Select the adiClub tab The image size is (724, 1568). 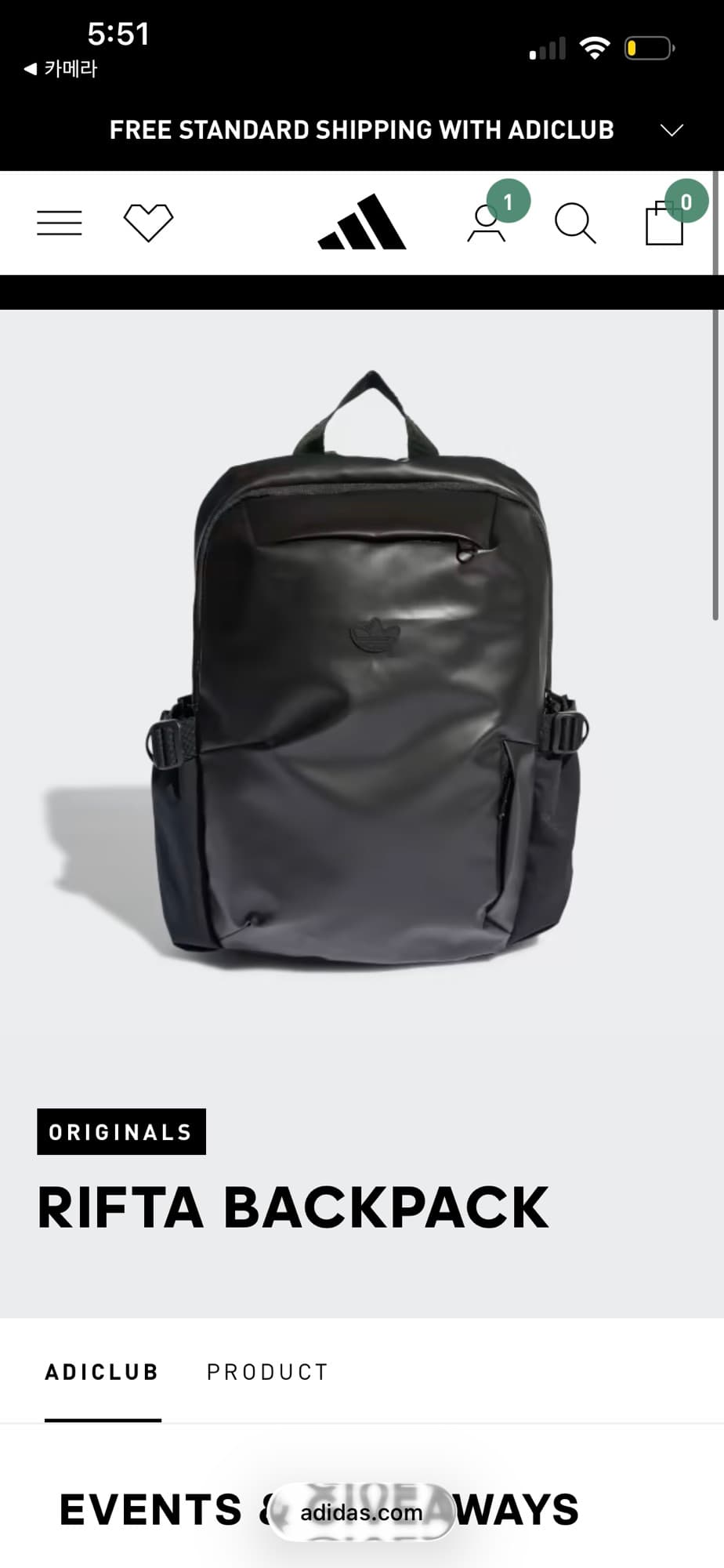point(103,1372)
